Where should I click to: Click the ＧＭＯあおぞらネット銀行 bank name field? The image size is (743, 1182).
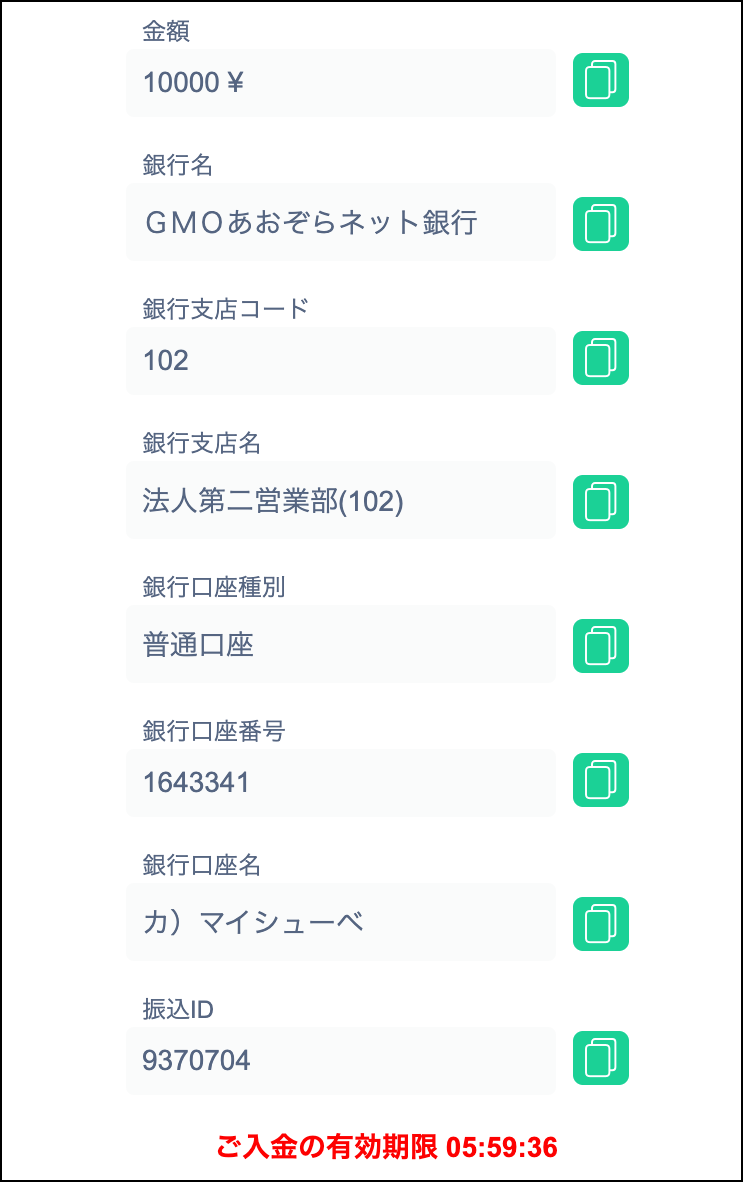pos(340,222)
